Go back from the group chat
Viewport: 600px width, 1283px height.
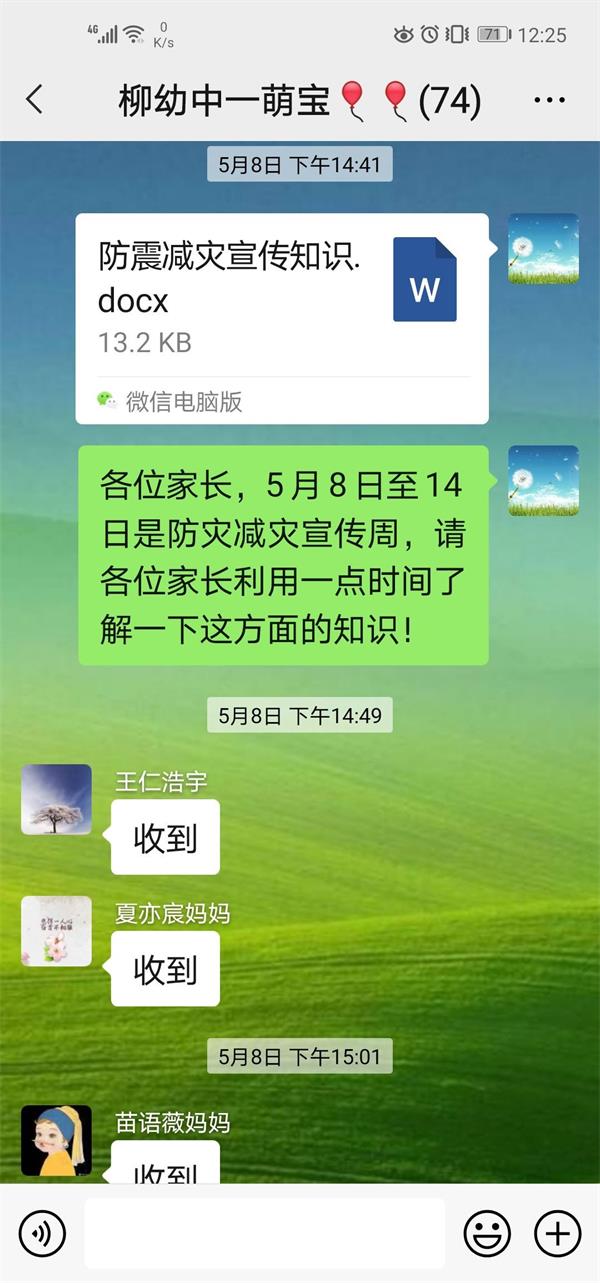point(35,99)
